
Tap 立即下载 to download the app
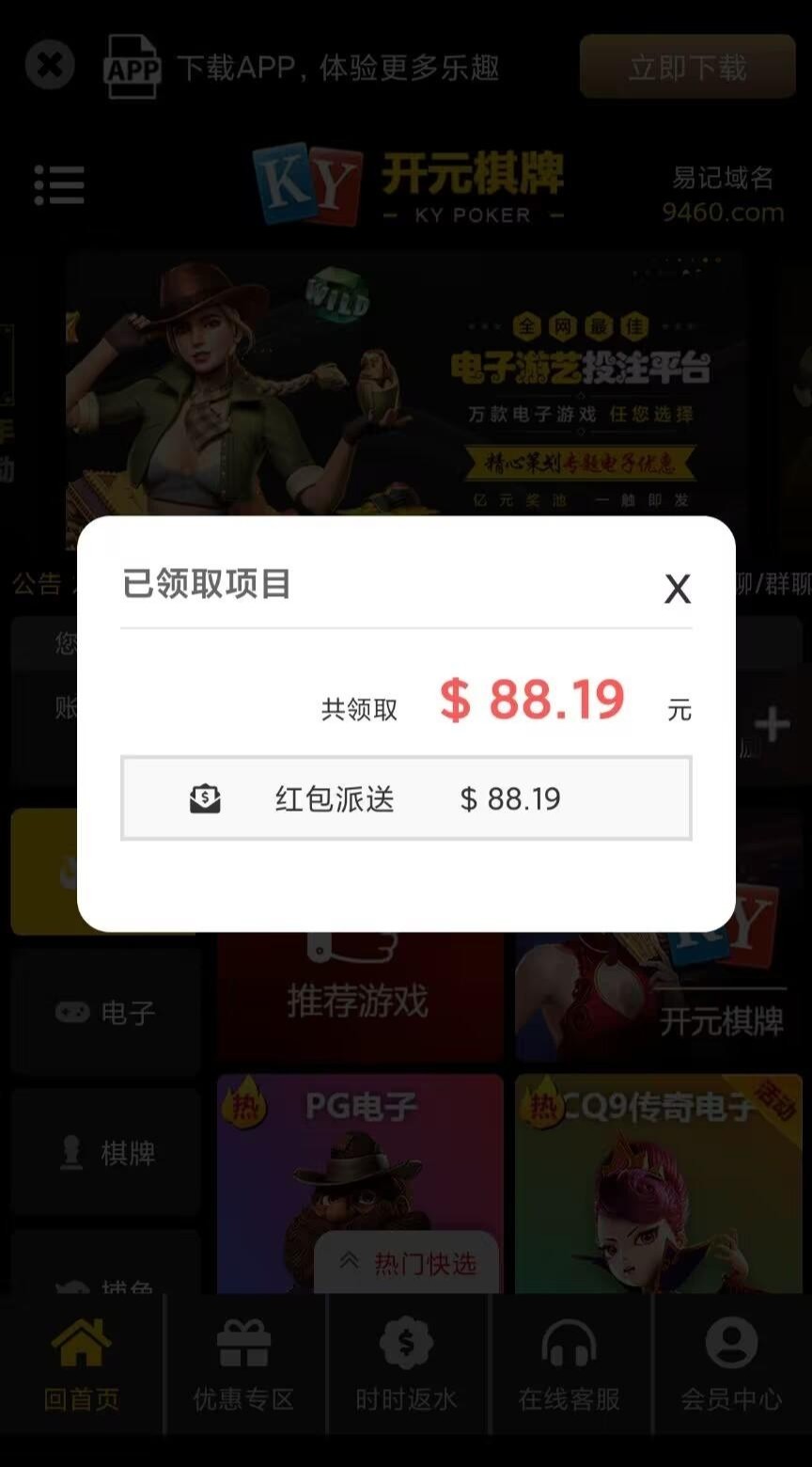point(687,67)
